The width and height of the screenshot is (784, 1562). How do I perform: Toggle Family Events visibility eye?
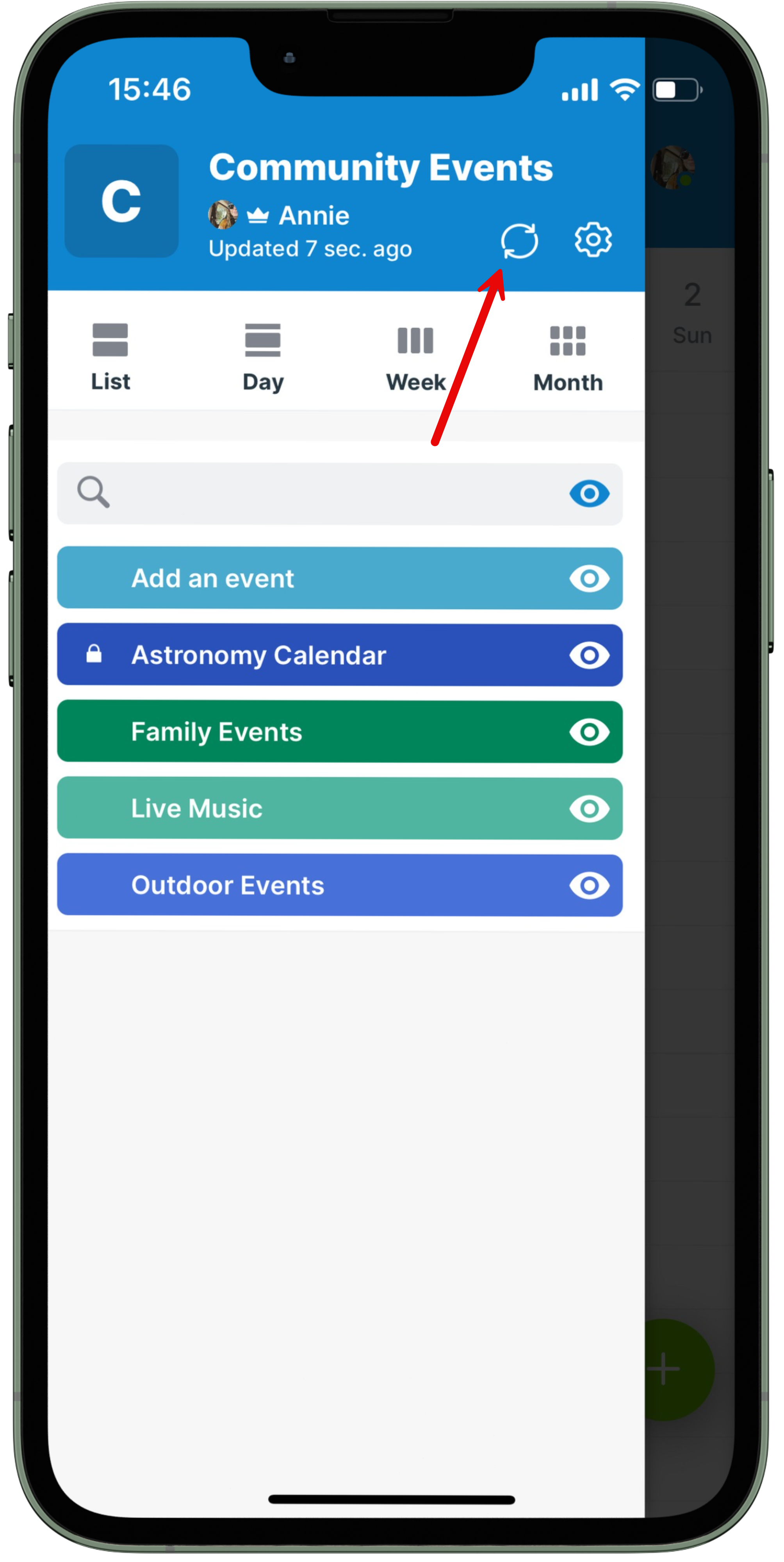tap(589, 732)
